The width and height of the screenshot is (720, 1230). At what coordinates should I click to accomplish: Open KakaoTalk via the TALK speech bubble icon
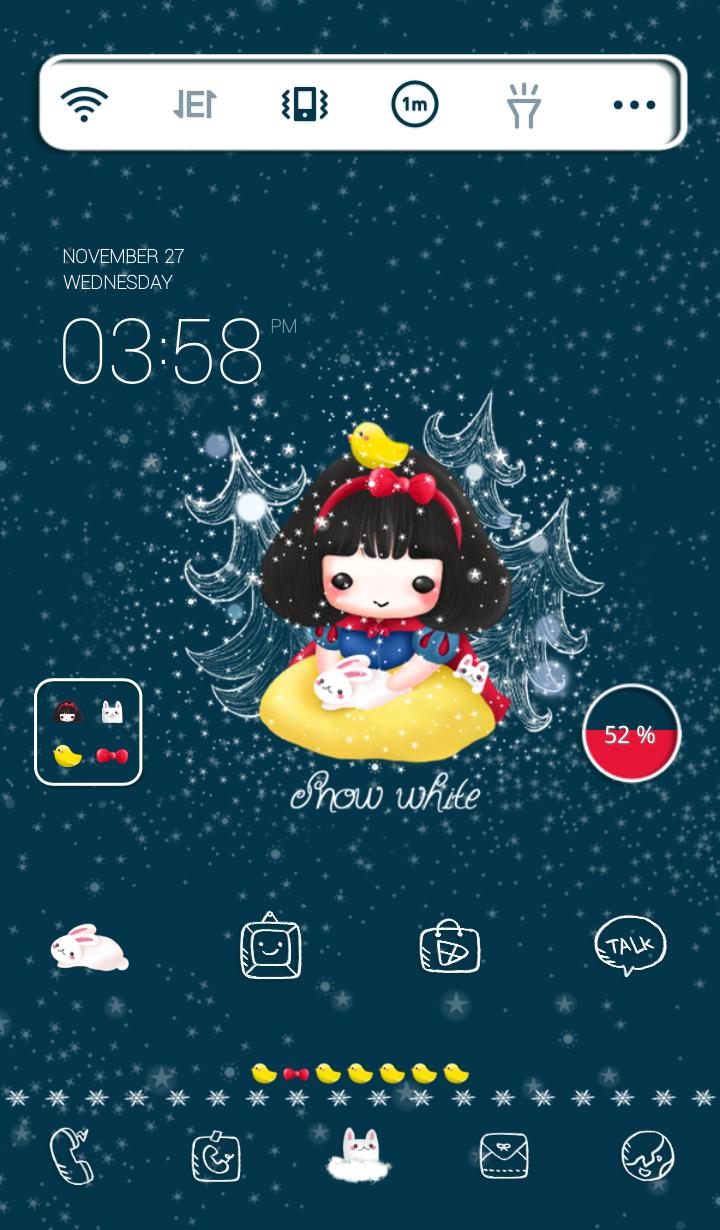(x=630, y=945)
